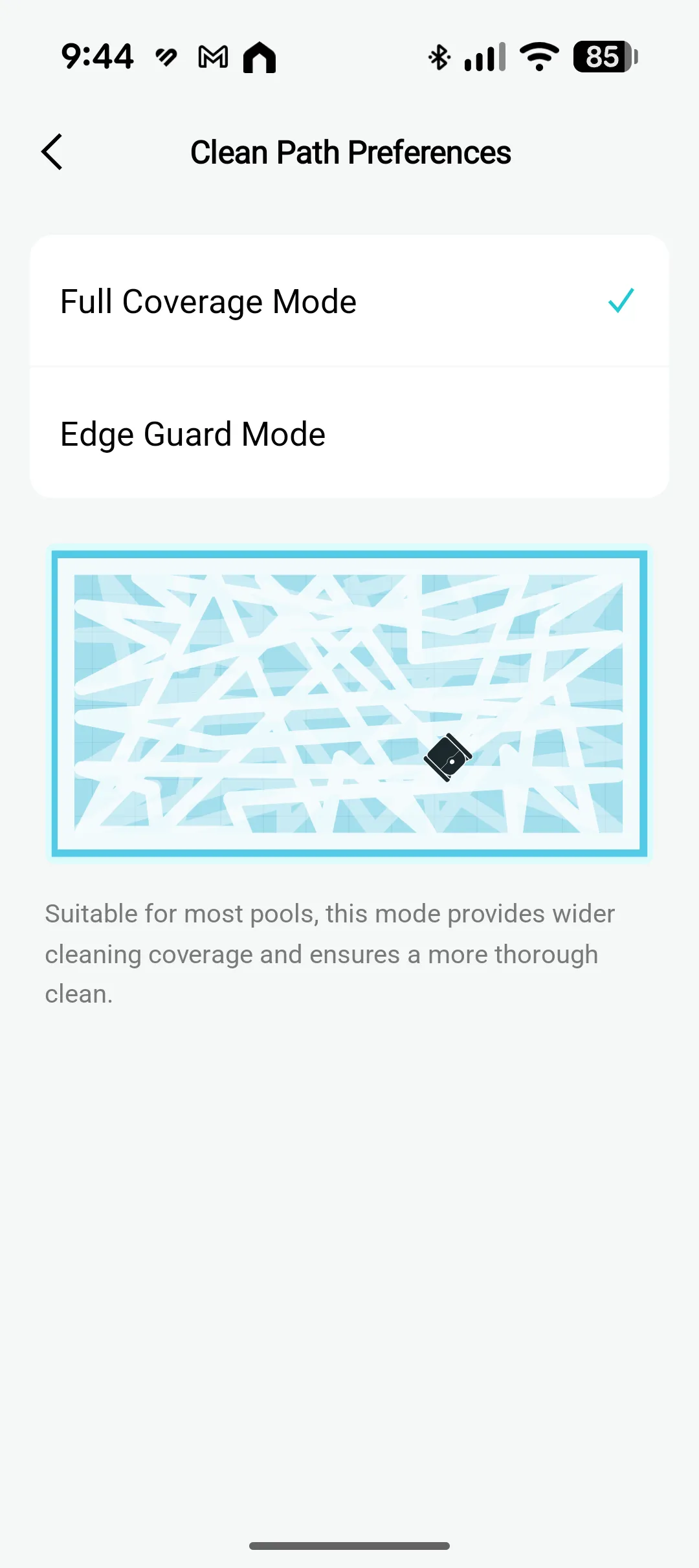699x1568 pixels.
Task: Select Full Coverage Mode
Action: pos(349,301)
